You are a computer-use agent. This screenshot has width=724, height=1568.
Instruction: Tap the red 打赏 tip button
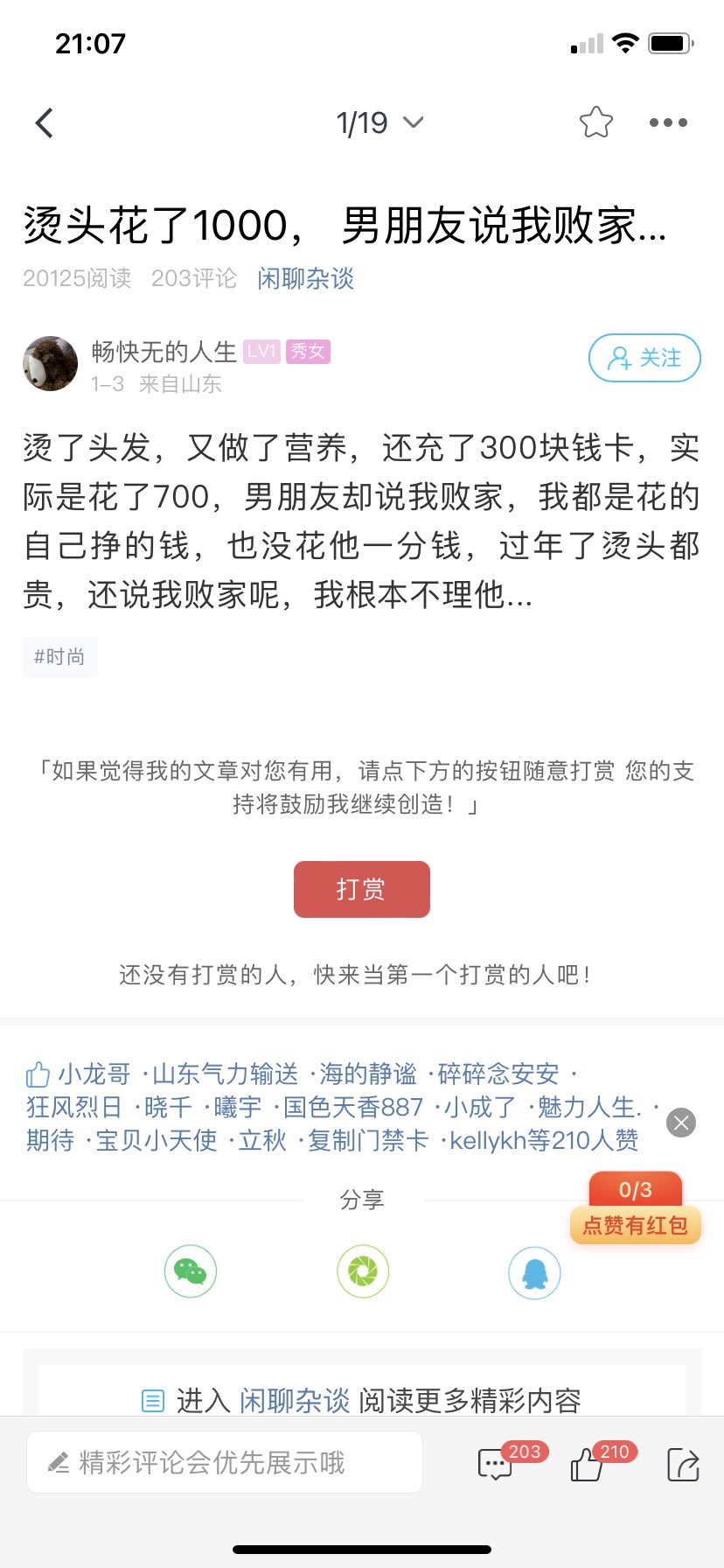(x=361, y=889)
